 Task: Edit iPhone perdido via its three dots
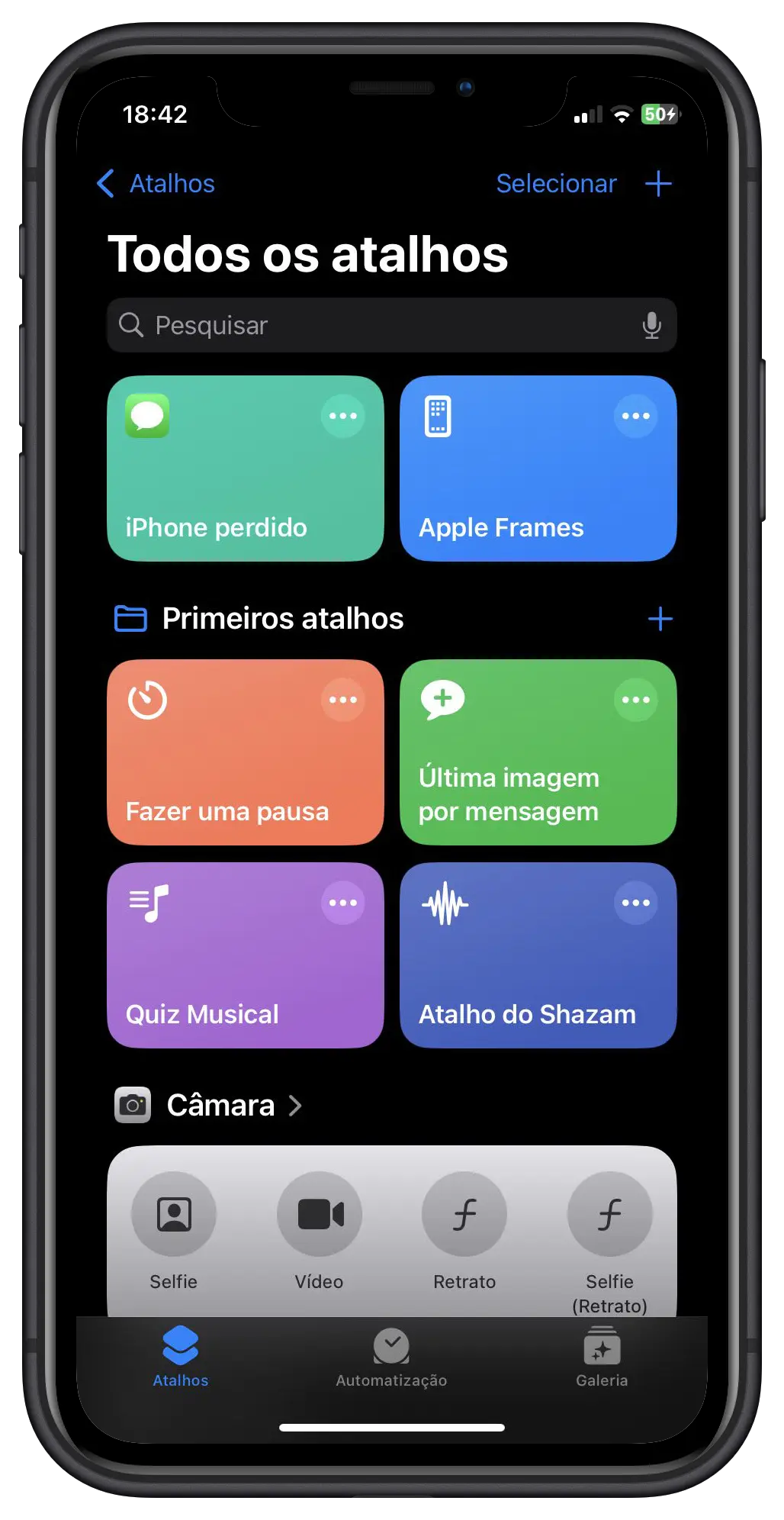pyautogui.click(x=342, y=417)
